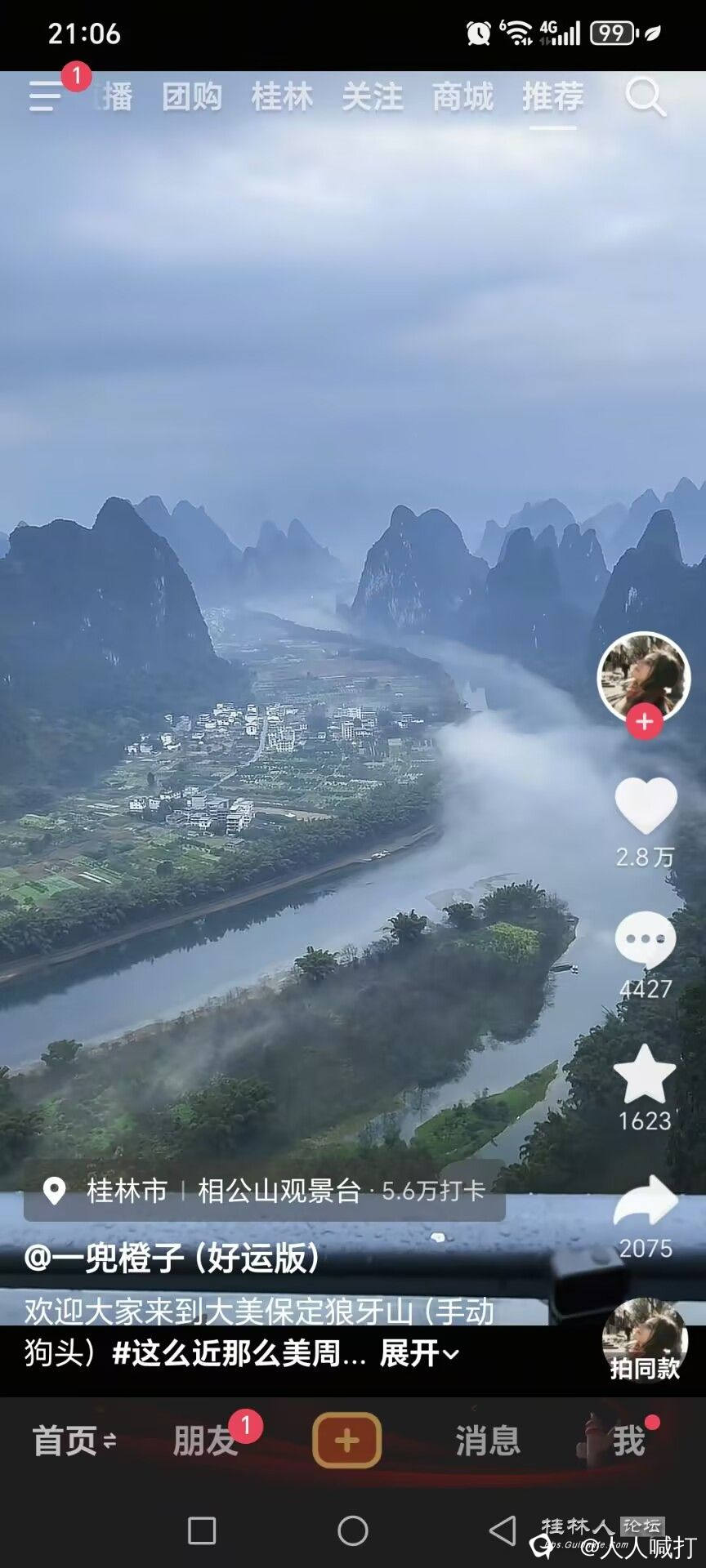Open the search magnifier

click(646, 96)
